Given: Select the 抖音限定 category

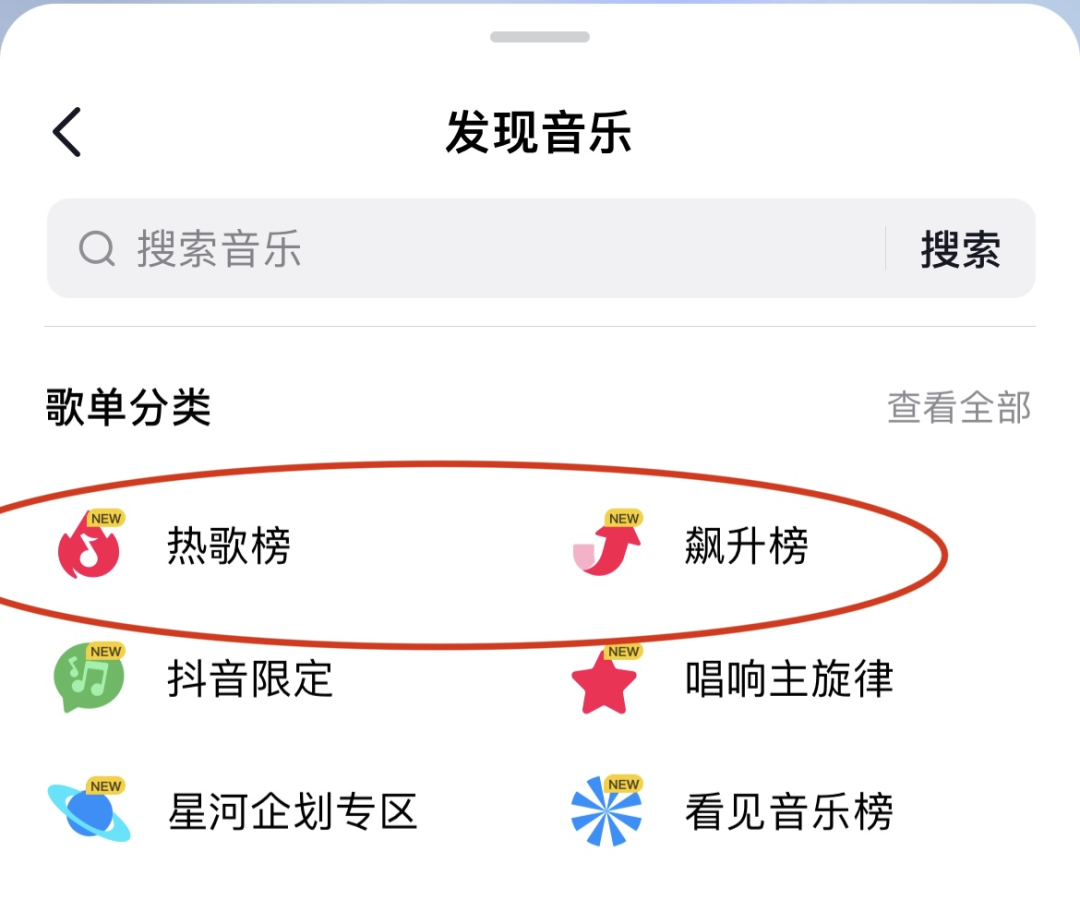Looking at the screenshot, I should (x=249, y=679).
